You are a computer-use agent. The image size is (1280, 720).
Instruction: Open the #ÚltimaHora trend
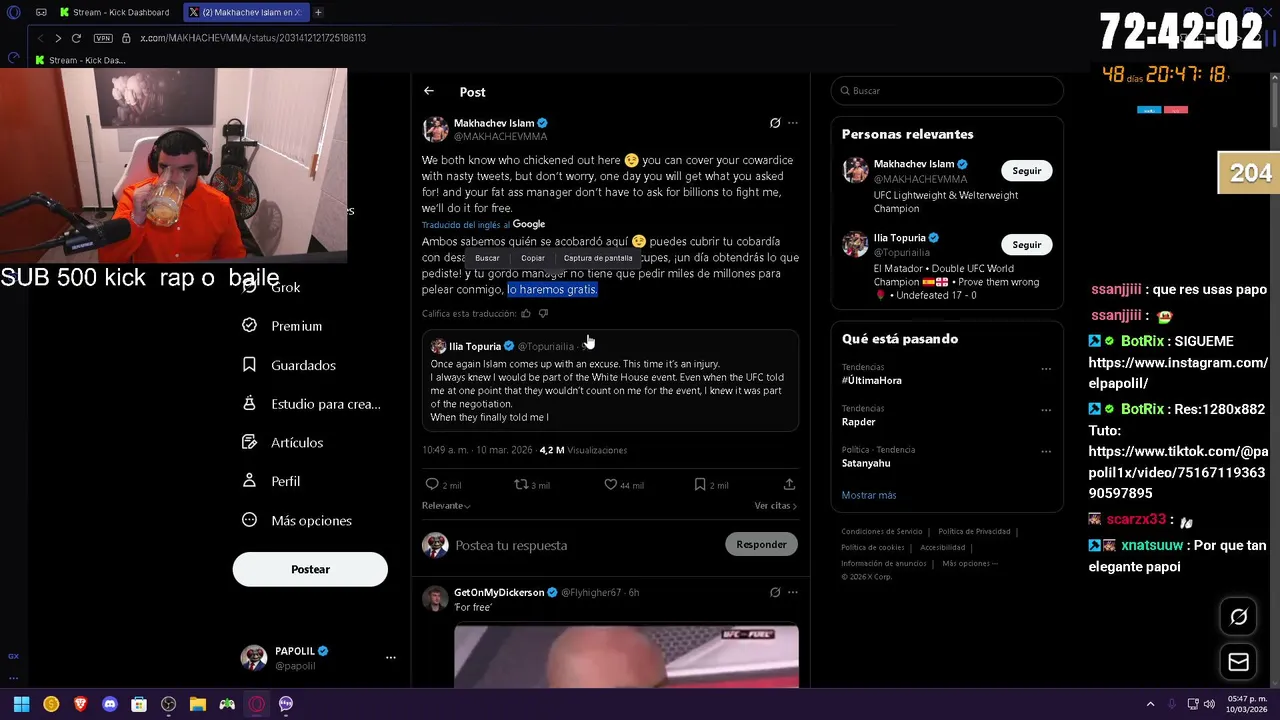(x=873, y=380)
